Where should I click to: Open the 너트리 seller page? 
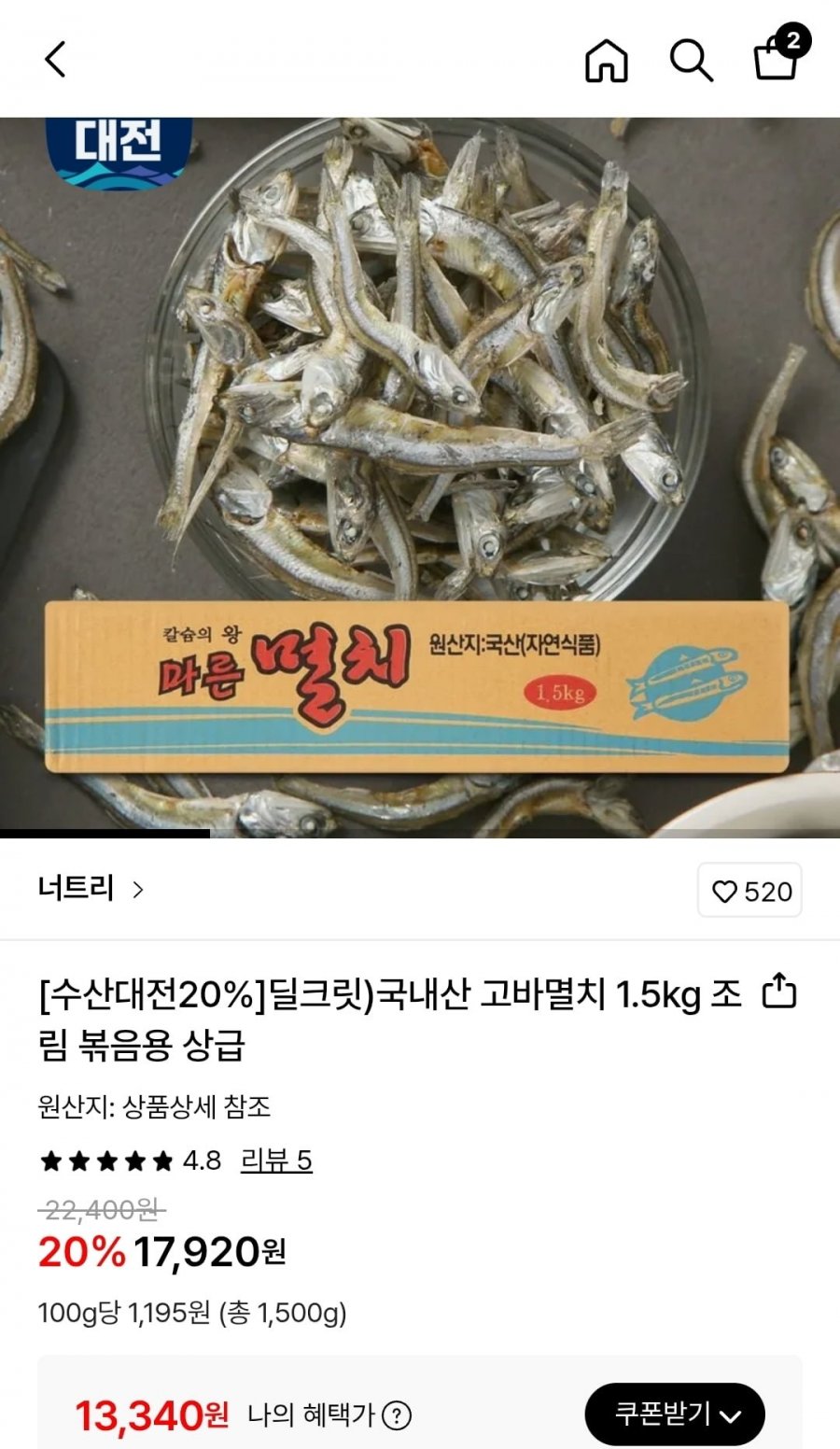click(x=91, y=889)
